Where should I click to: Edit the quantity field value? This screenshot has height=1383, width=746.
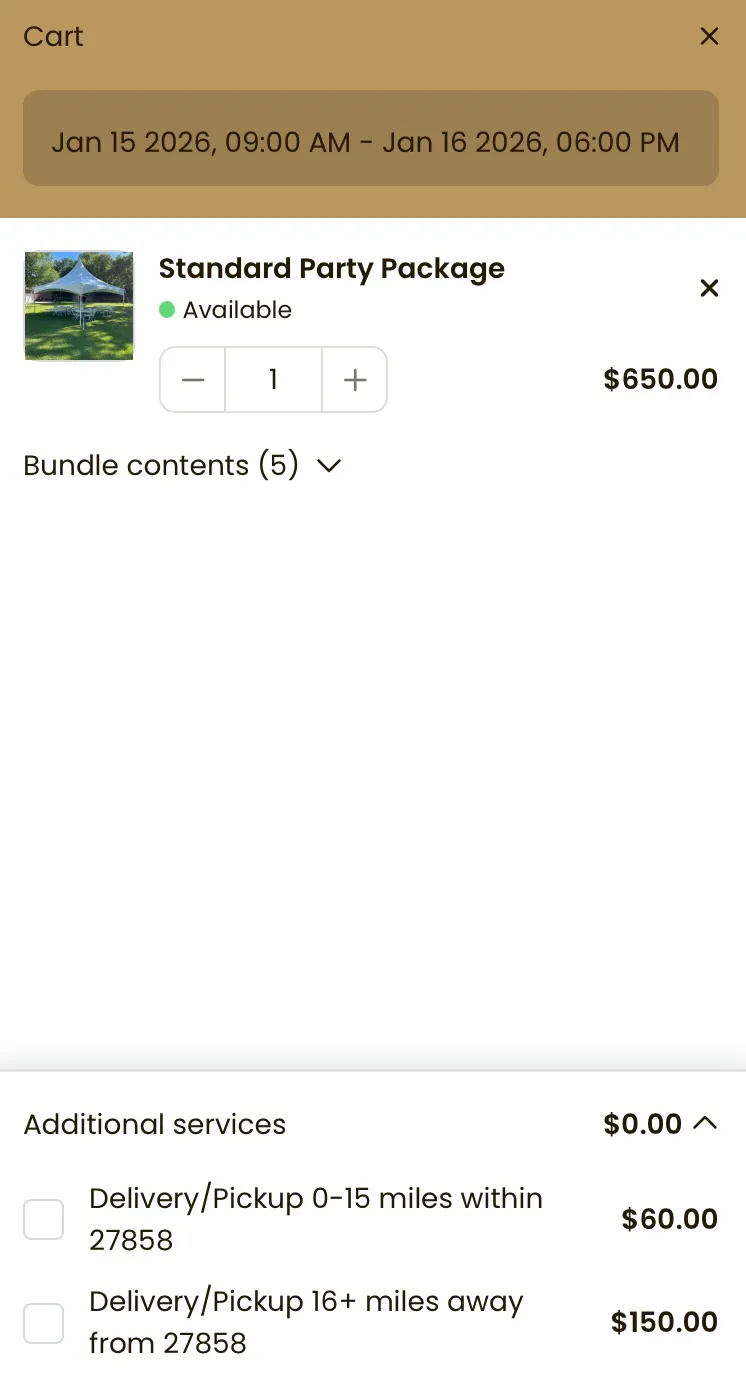[x=273, y=380]
